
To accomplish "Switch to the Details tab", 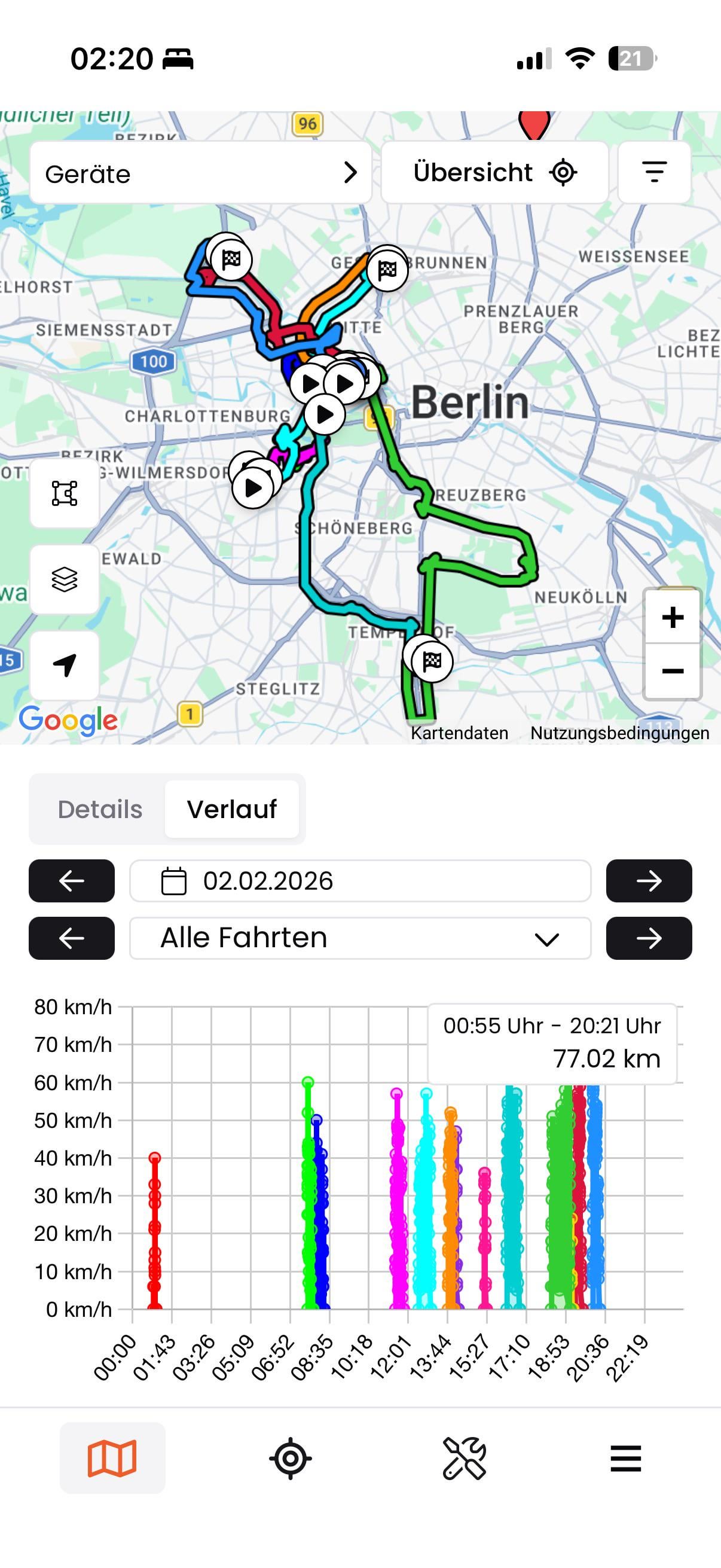I will click(x=100, y=810).
